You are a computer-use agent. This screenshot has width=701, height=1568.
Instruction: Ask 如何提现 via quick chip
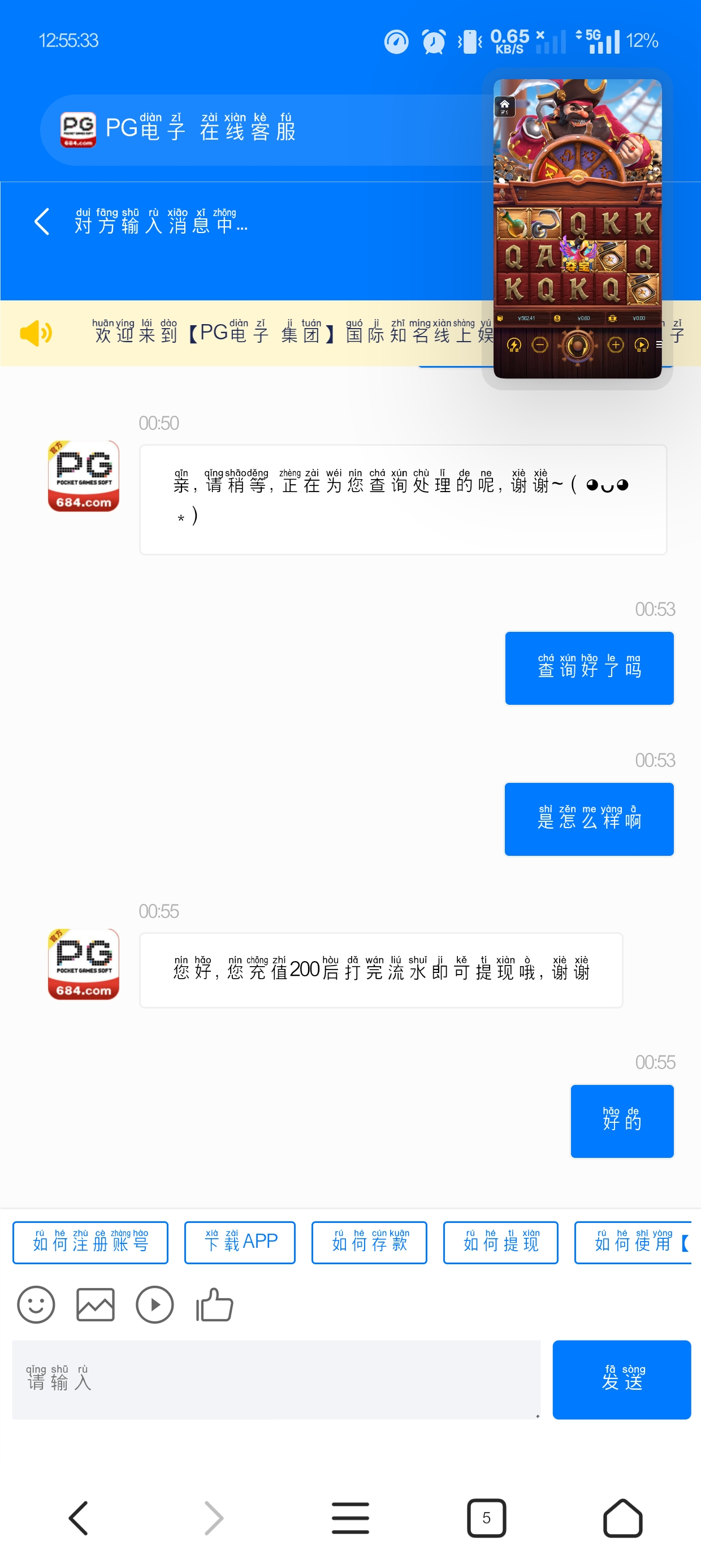point(500,1242)
